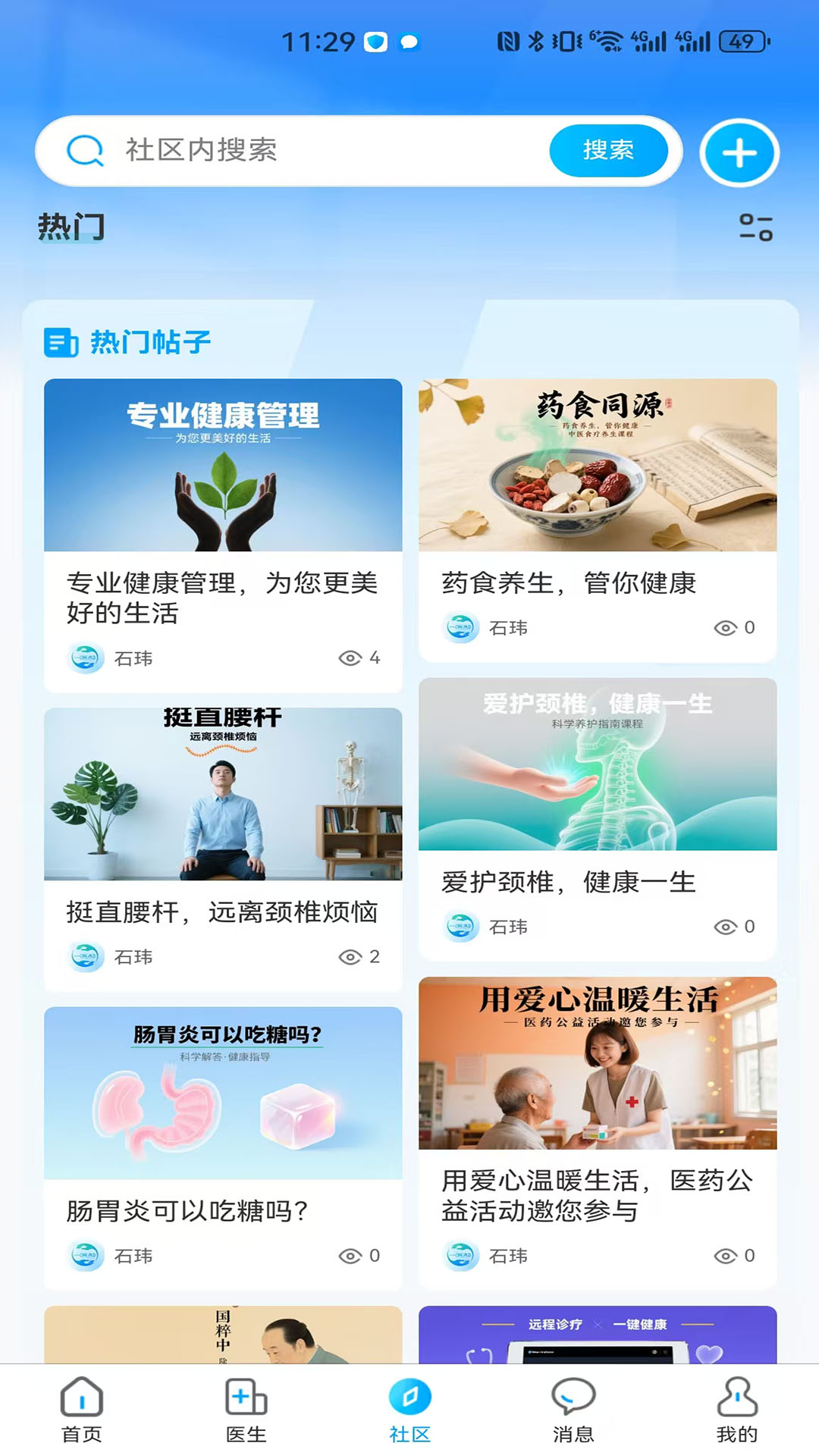Tap the 社区内搜索 search input field

pos(303,151)
